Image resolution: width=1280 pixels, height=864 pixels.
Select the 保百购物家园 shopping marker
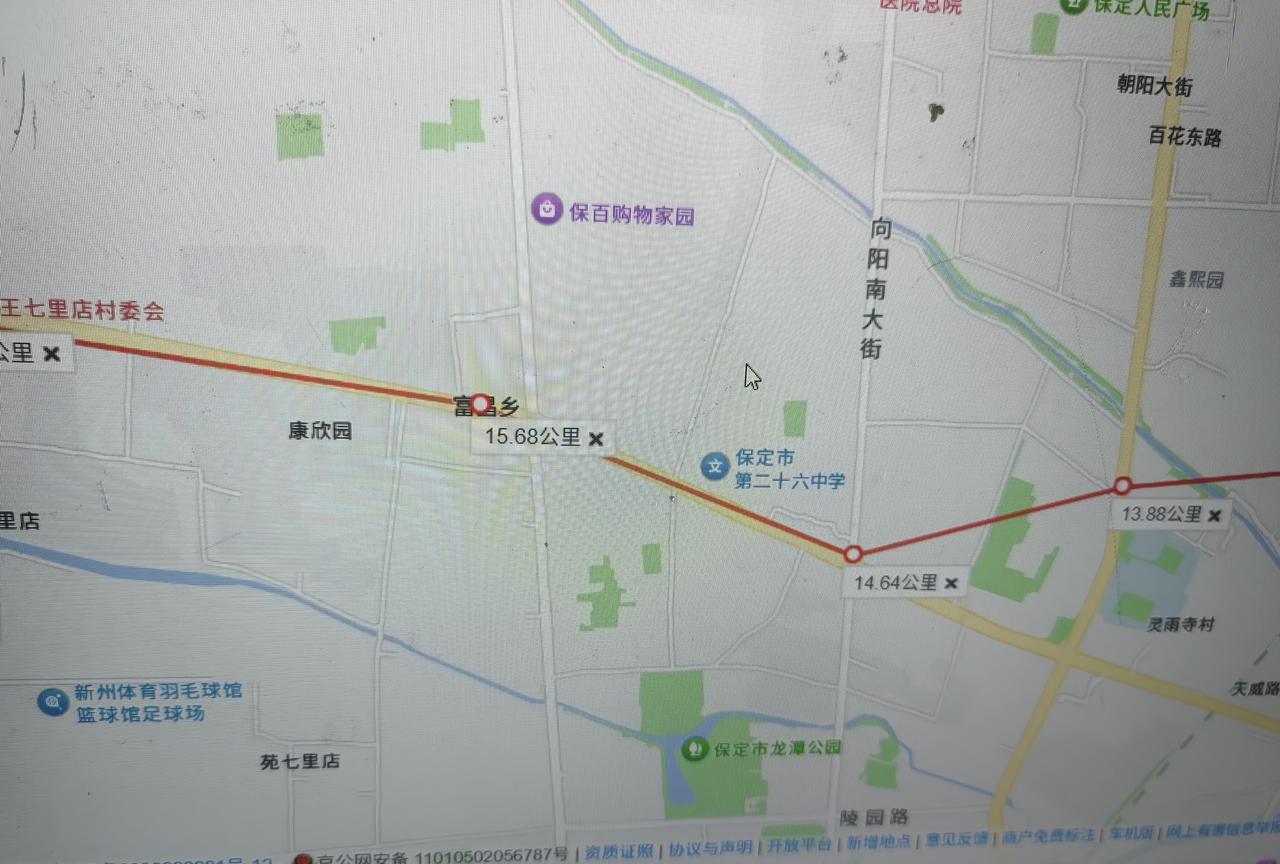(547, 209)
